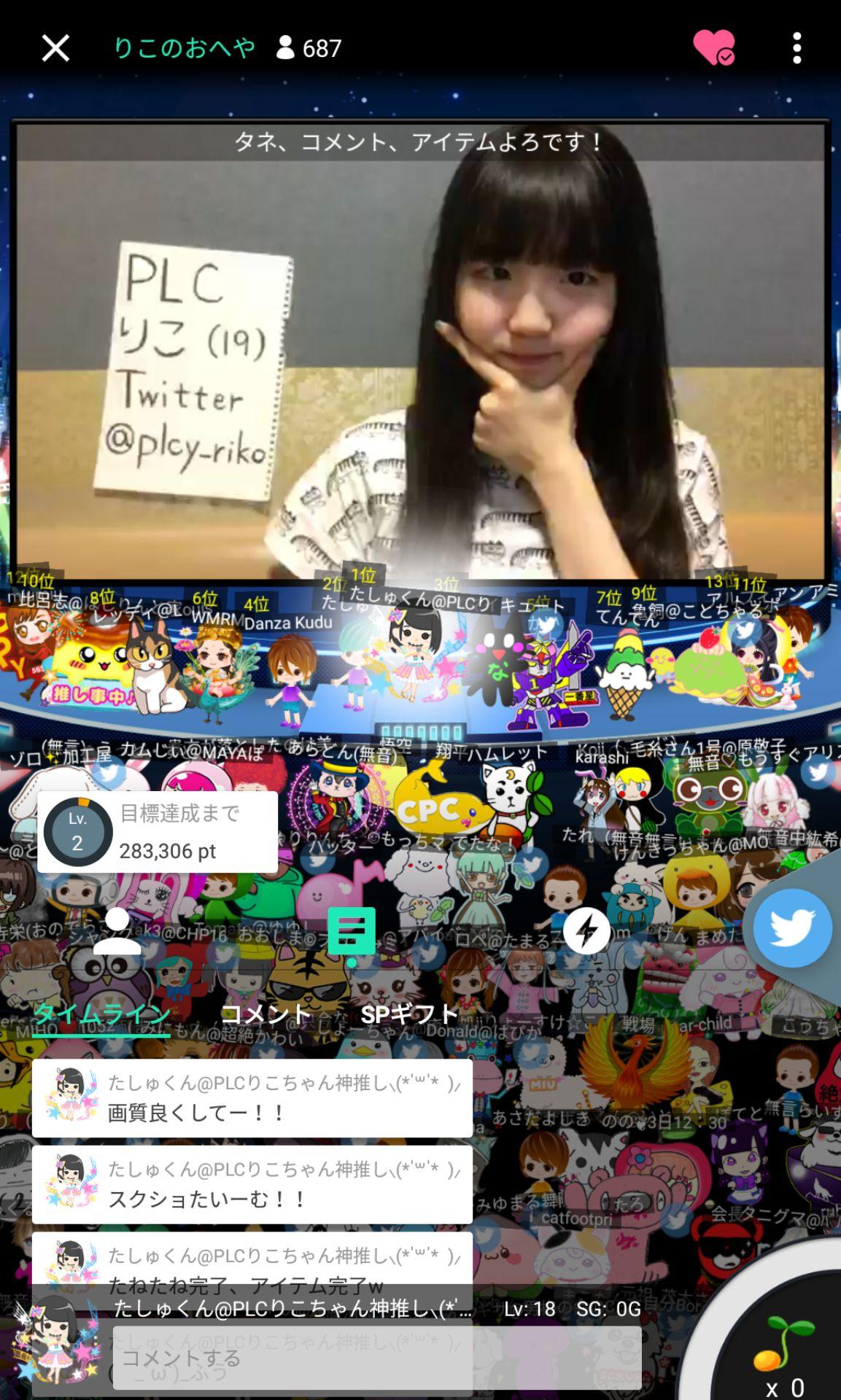Image resolution: width=841 pixels, height=1400 pixels.
Task: Open りこのおへや room title
Action: coord(184,48)
